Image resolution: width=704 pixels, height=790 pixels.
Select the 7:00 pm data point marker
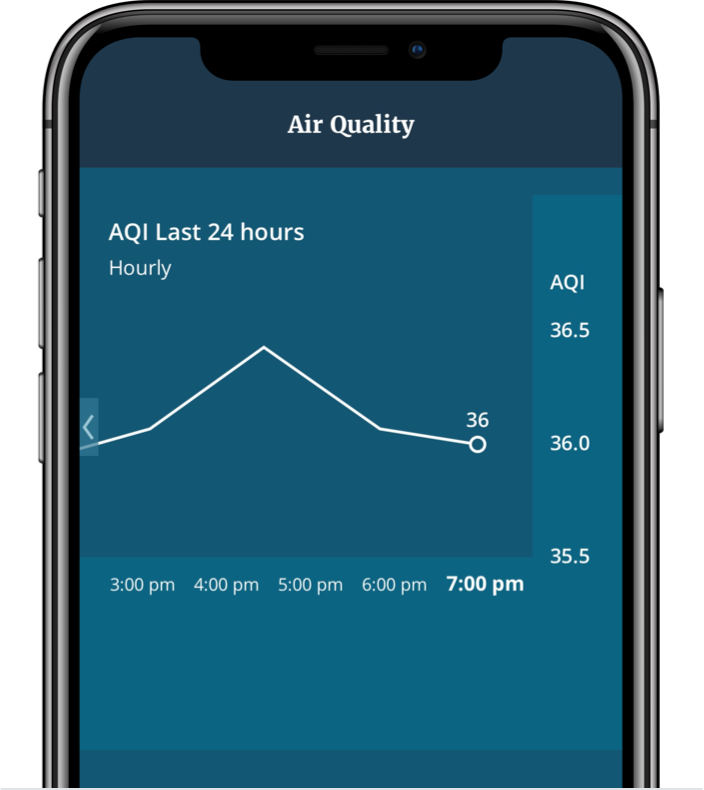(477, 444)
